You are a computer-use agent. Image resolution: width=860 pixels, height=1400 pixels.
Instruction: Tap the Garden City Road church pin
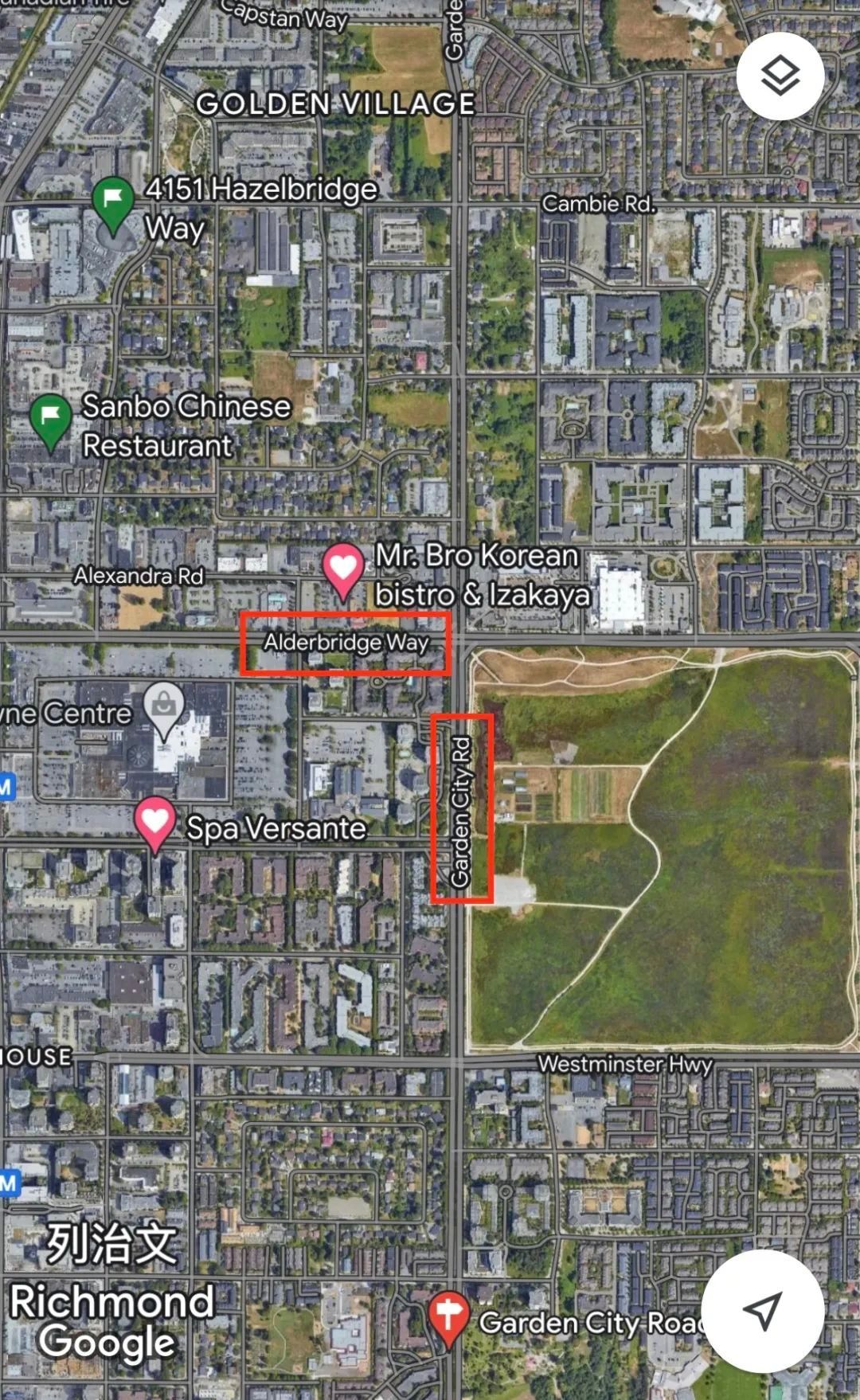(x=448, y=1316)
